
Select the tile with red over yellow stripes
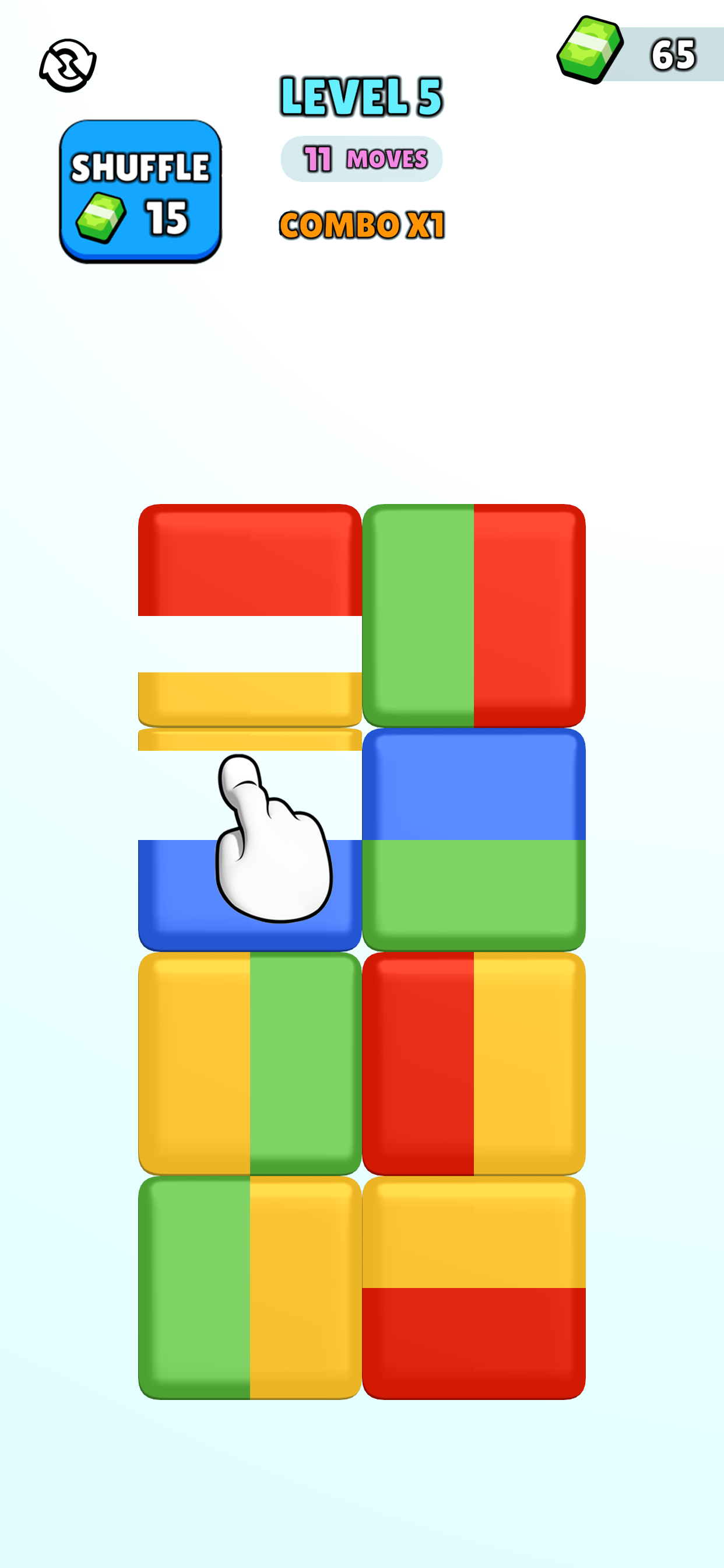249,615
